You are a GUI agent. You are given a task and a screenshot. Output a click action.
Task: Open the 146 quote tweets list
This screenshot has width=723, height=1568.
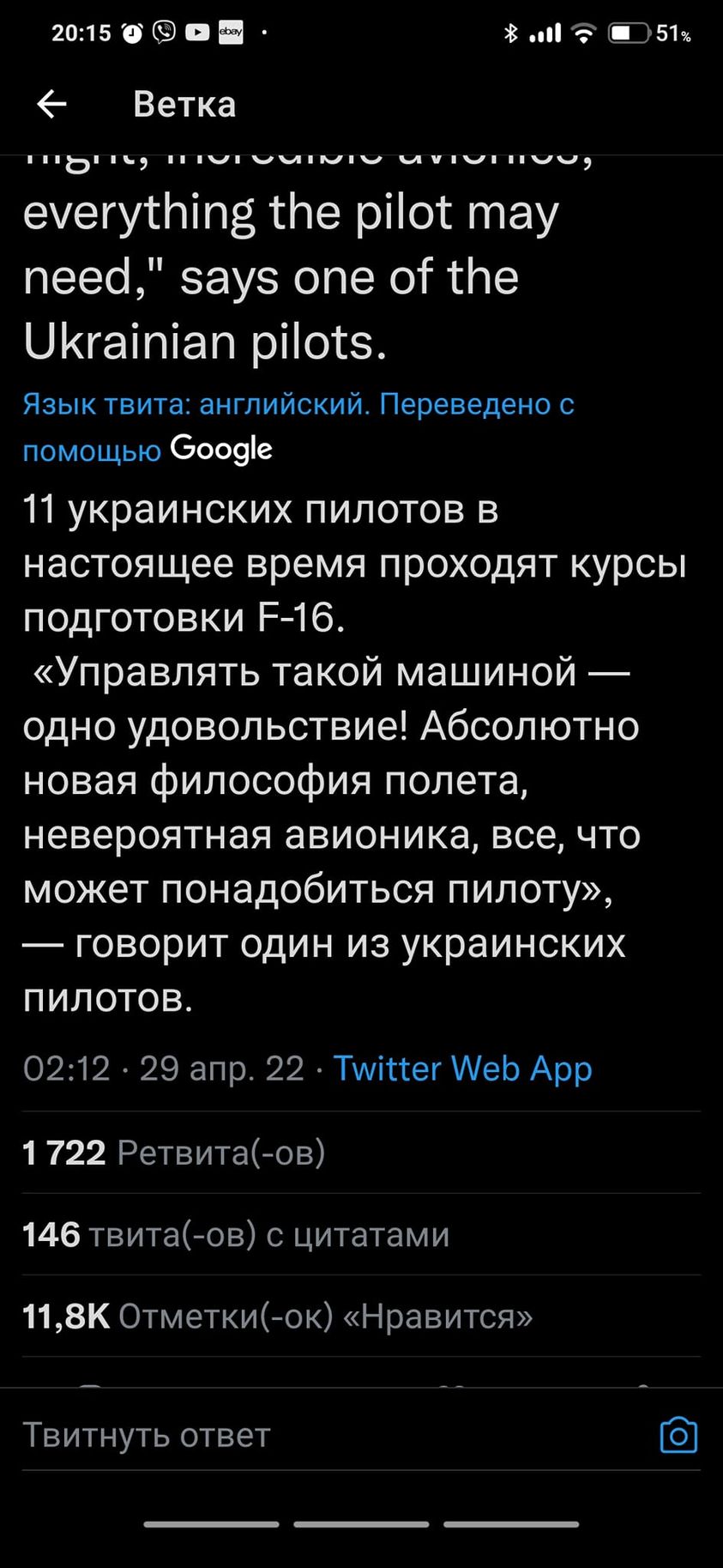coord(236,1234)
